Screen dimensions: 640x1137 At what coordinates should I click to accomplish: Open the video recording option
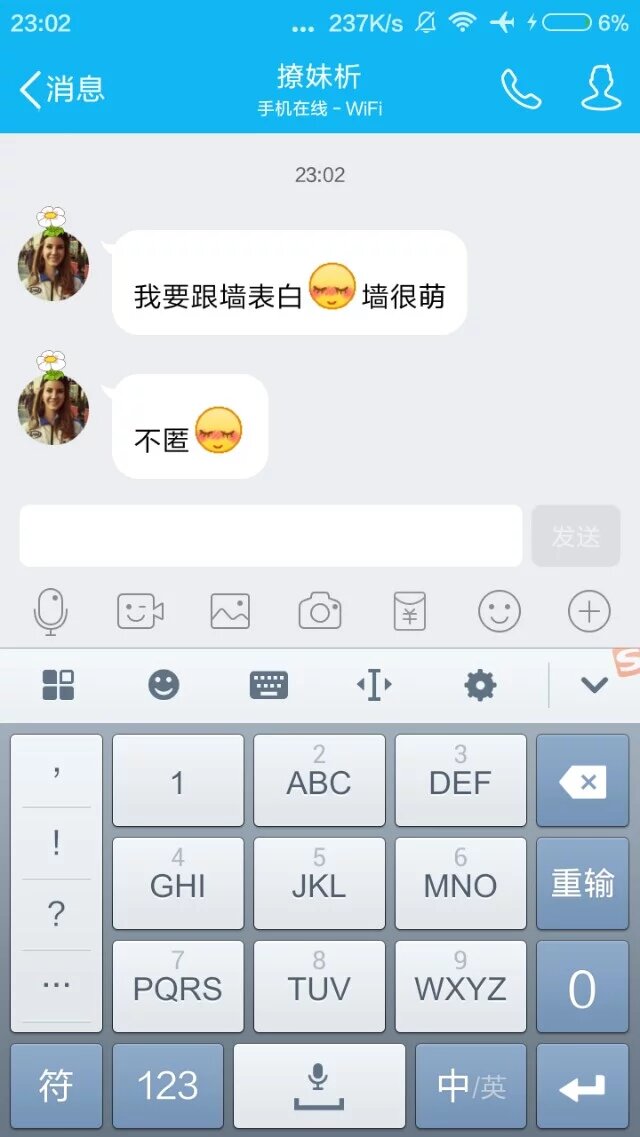[140, 610]
